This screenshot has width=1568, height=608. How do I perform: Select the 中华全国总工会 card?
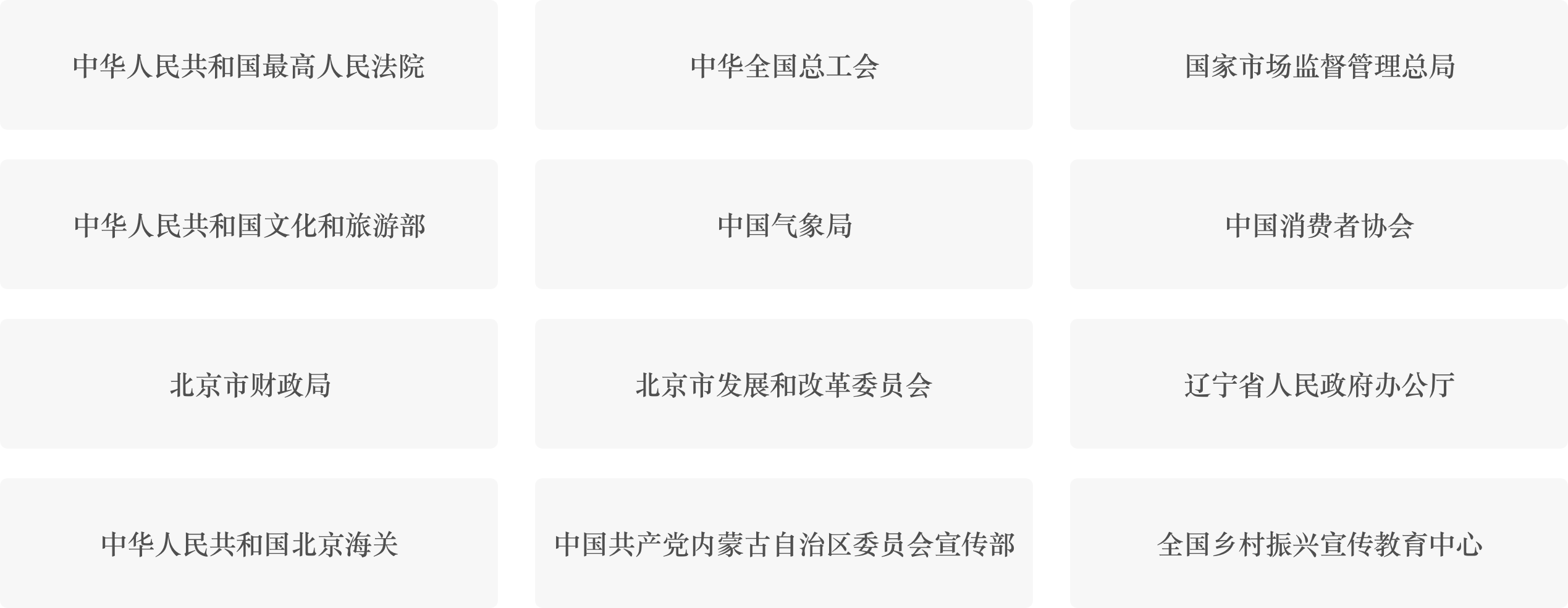click(783, 65)
